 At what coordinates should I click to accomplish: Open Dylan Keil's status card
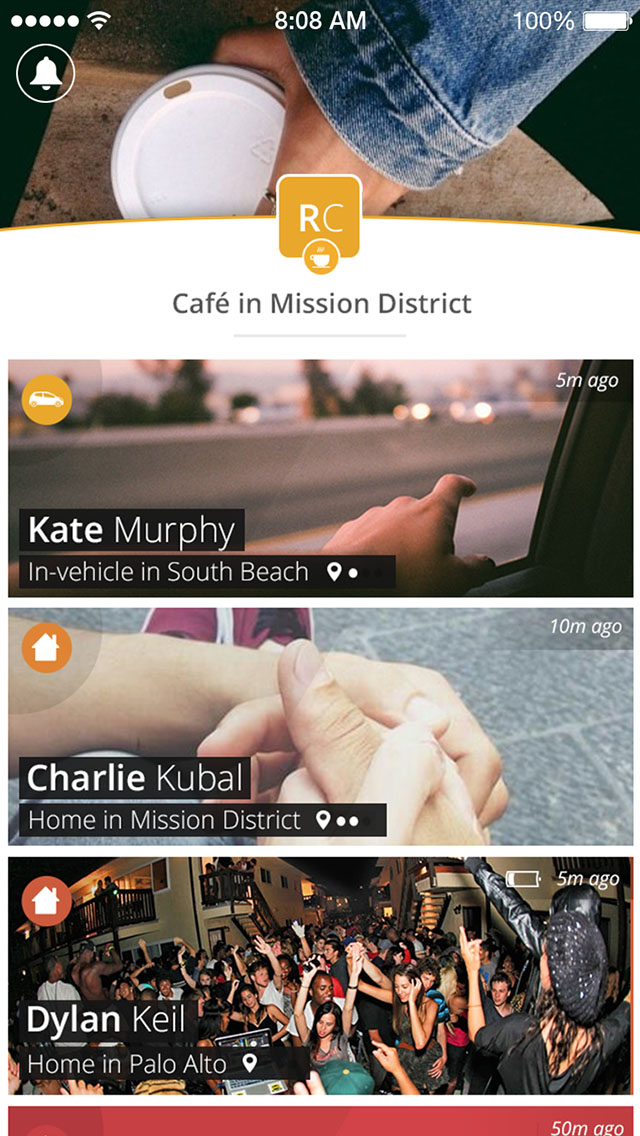[x=320, y=975]
